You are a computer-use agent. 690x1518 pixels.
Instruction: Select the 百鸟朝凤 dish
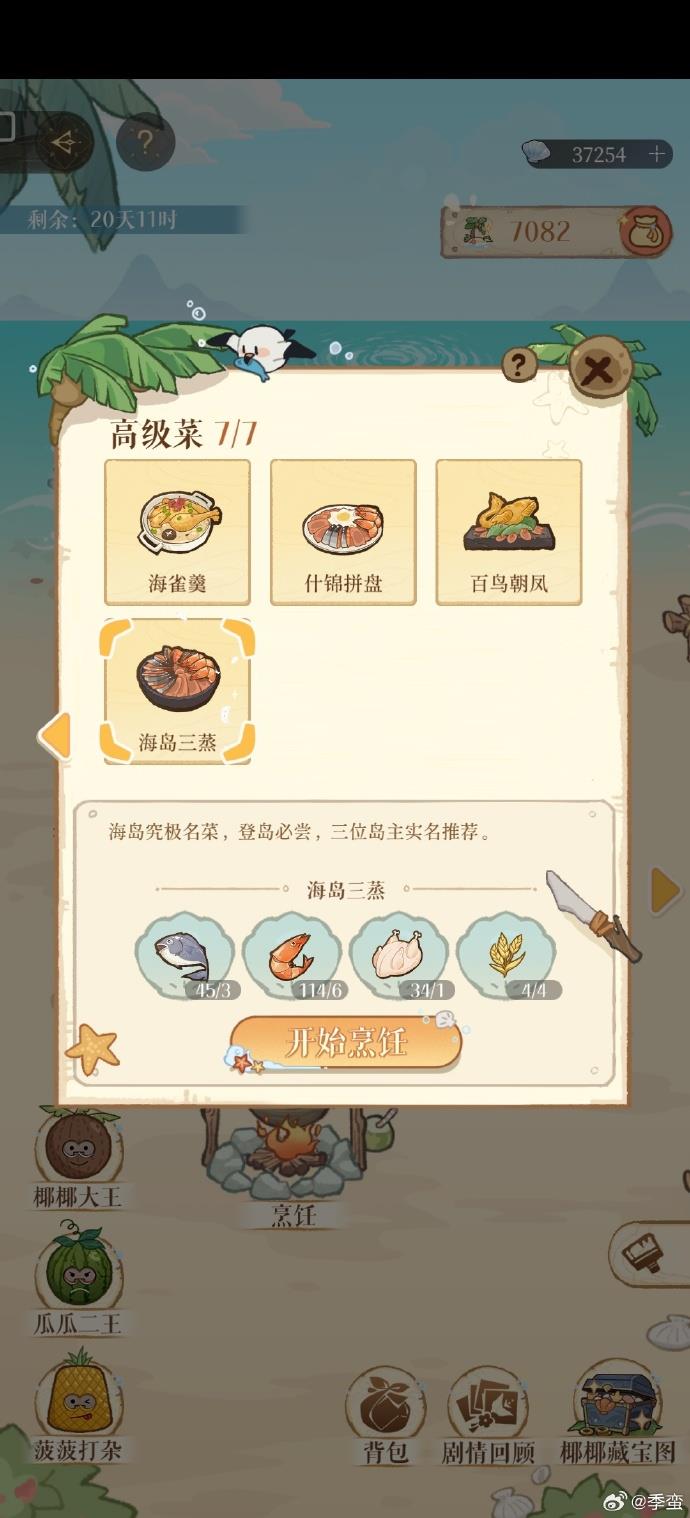tap(508, 532)
